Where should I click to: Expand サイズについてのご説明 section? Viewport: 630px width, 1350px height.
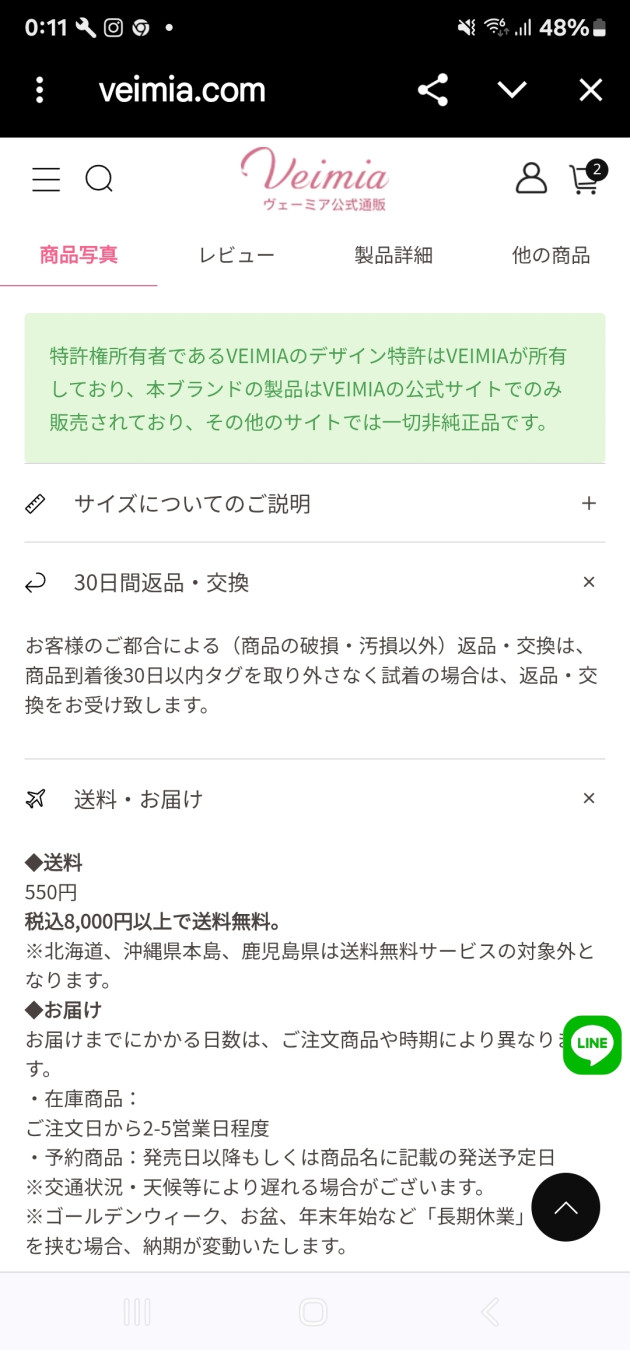(x=315, y=503)
